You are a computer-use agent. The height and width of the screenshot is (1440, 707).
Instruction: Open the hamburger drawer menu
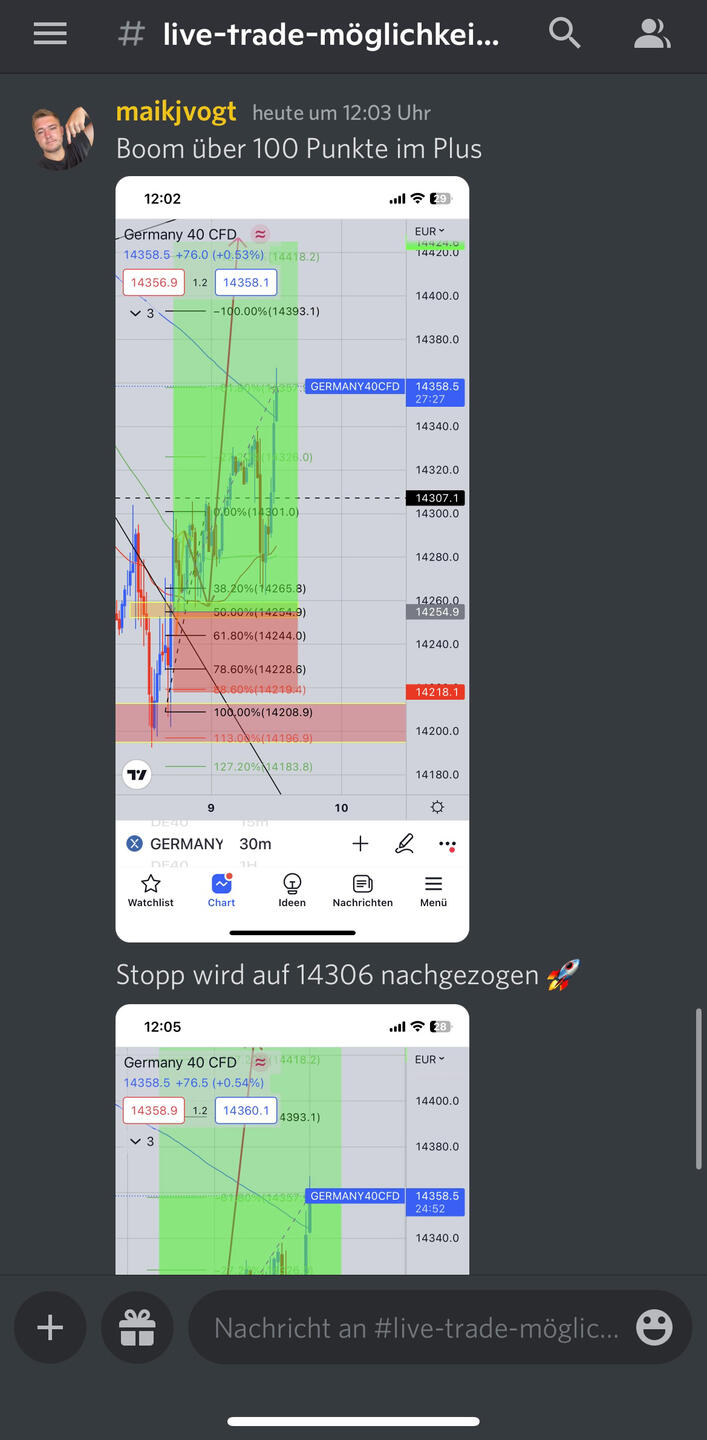point(50,34)
